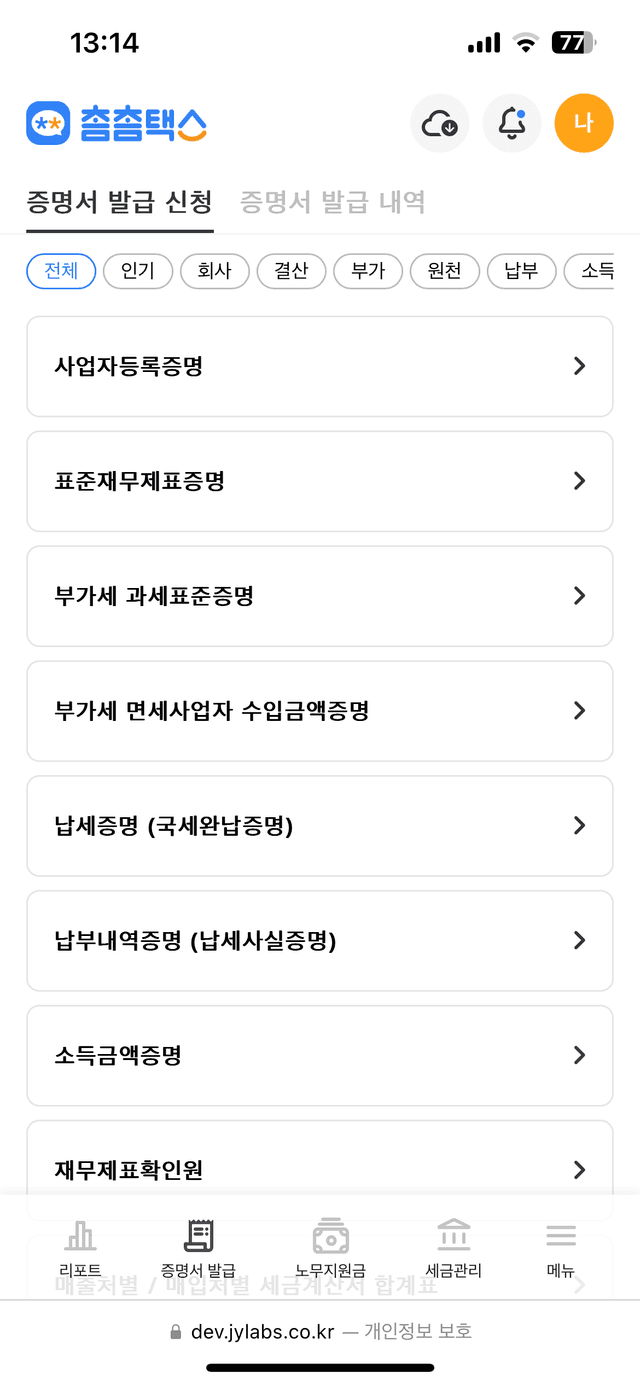Filter certificates by 회사
640x1385 pixels.
click(214, 271)
